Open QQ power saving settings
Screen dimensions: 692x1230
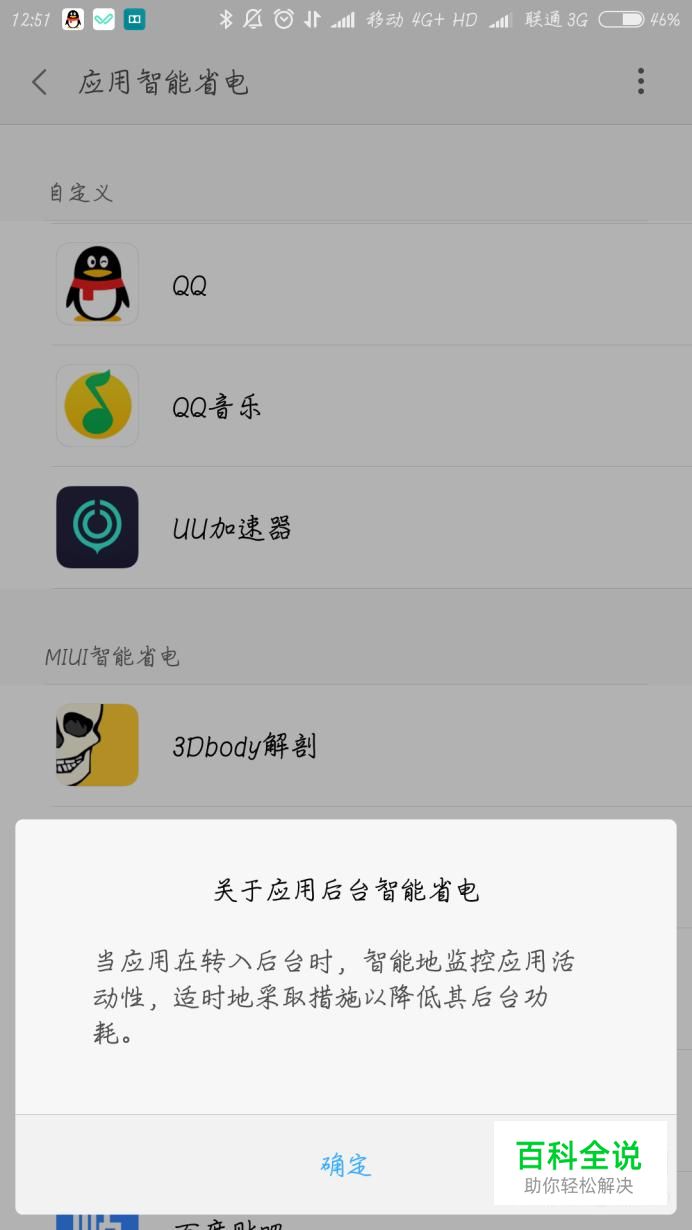pyautogui.click(x=346, y=285)
